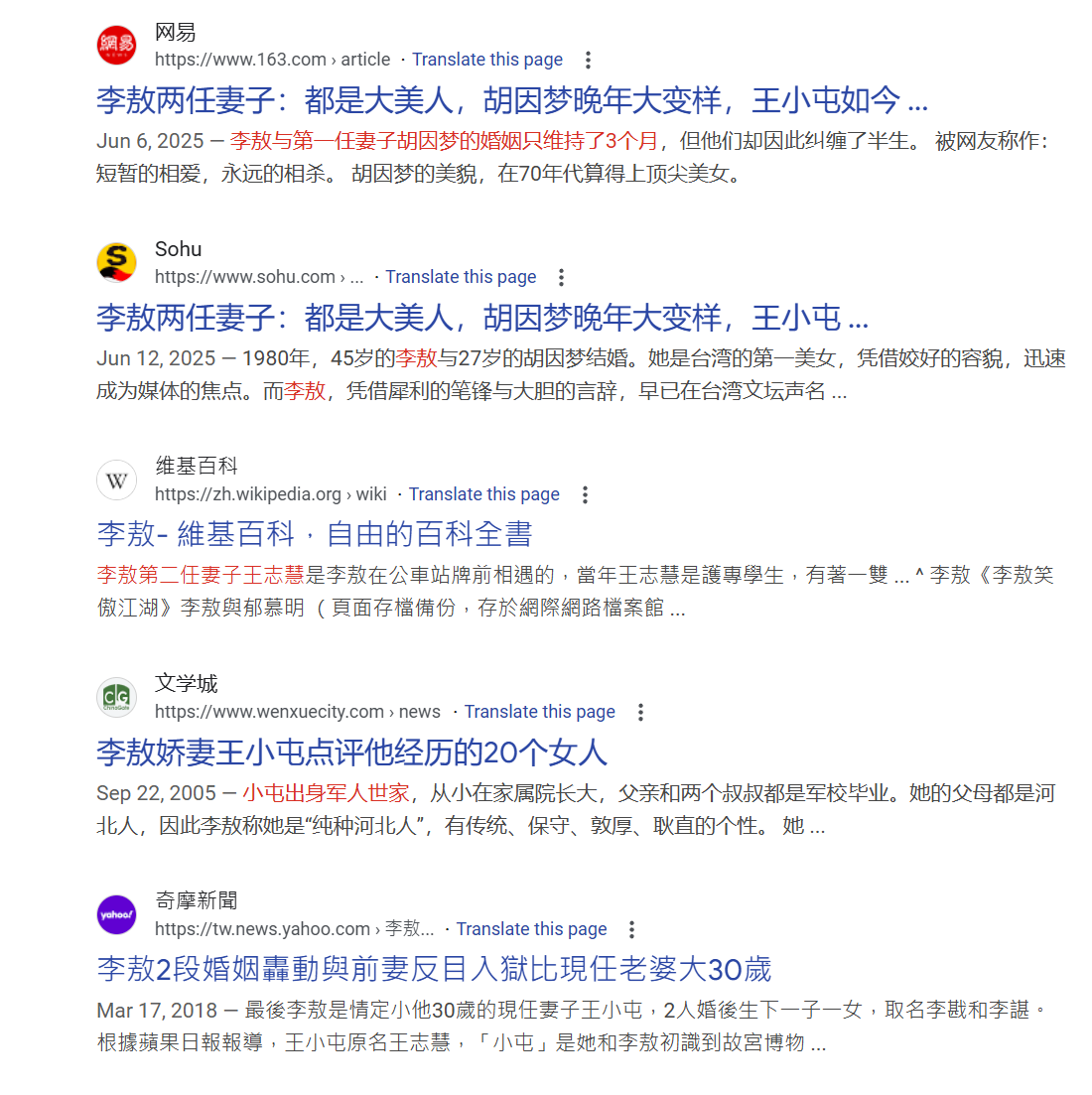Open more options for the Sohu result
This screenshot has width=1092, height=1095.
[561, 277]
